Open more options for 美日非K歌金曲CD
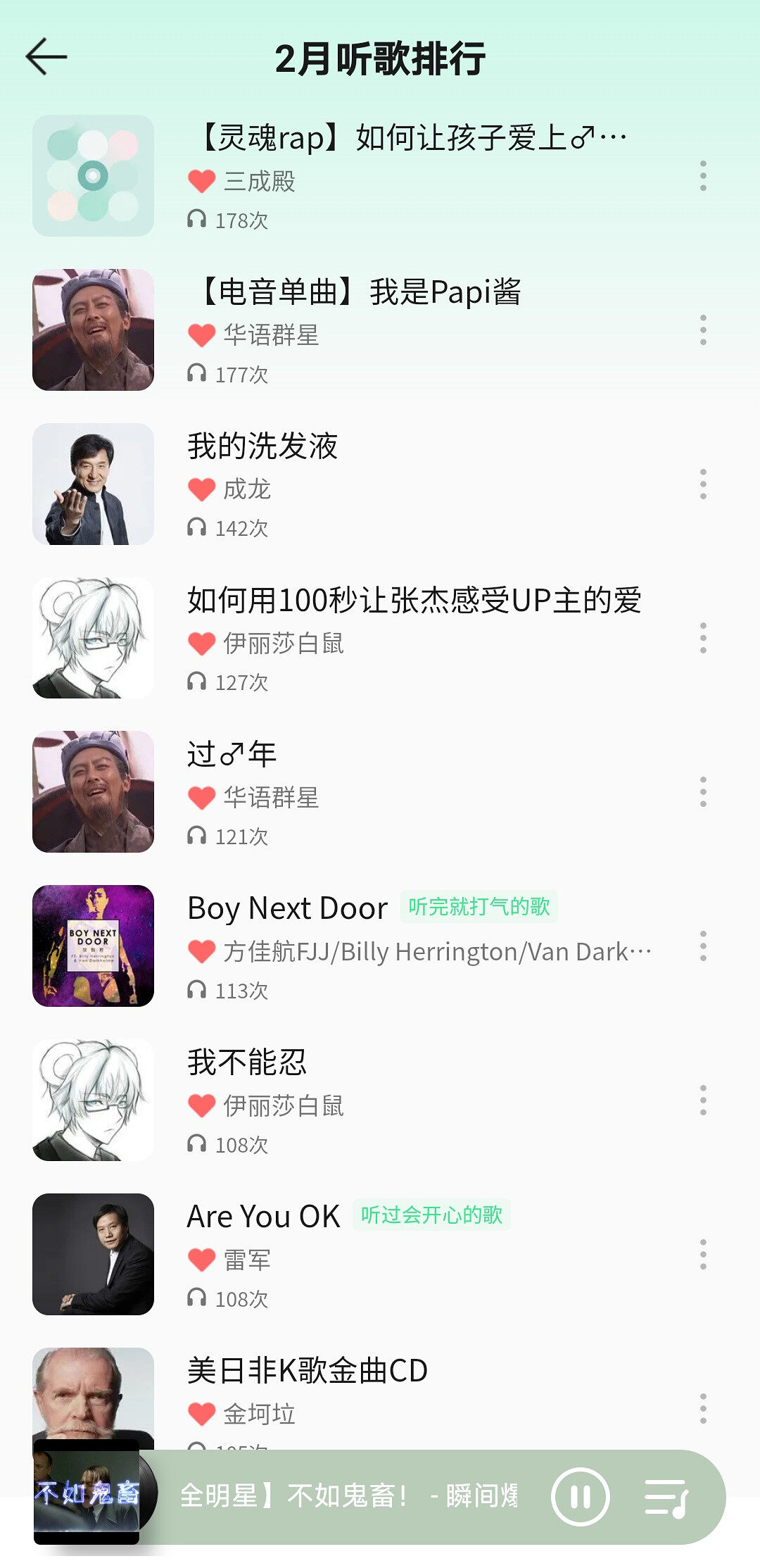 (702, 1408)
